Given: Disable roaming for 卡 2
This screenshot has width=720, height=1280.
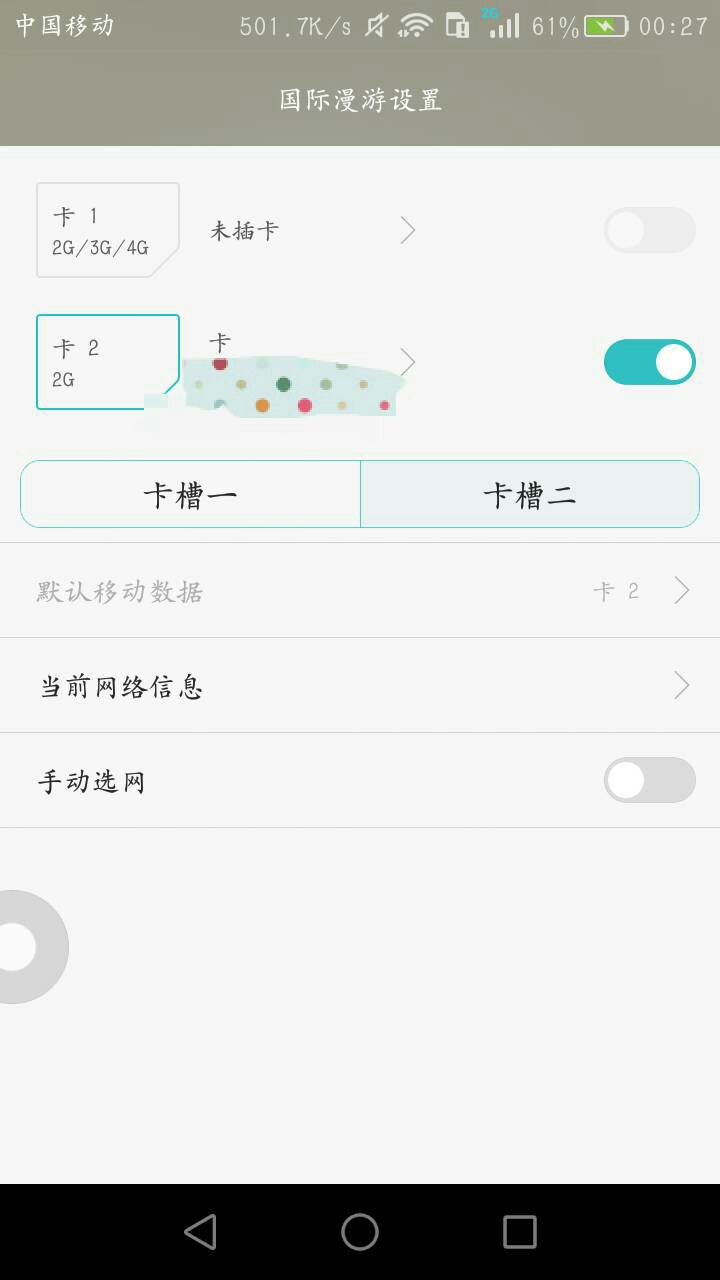Looking at the screenshot, I should [649, 362].
